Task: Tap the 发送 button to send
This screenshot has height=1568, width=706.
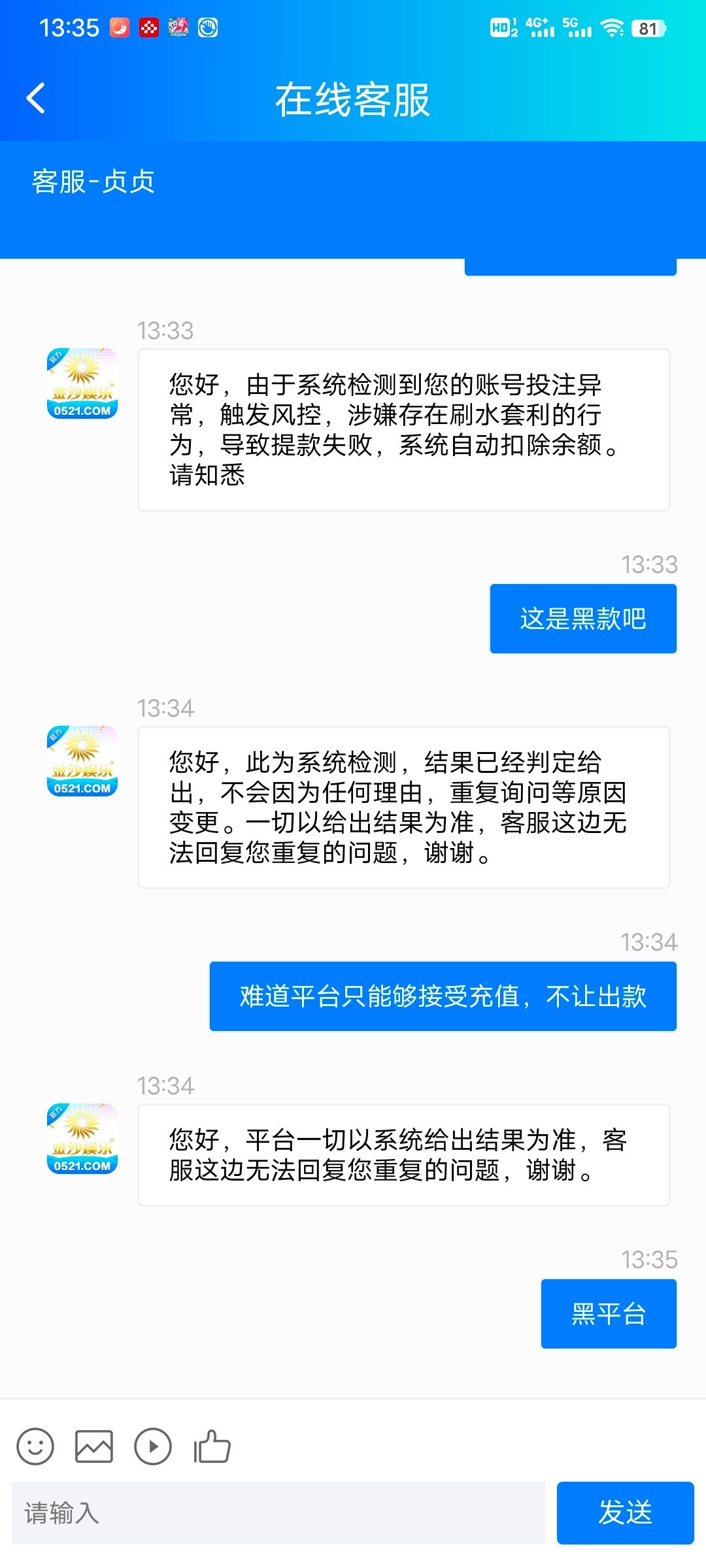Action: pos(625,1513)
